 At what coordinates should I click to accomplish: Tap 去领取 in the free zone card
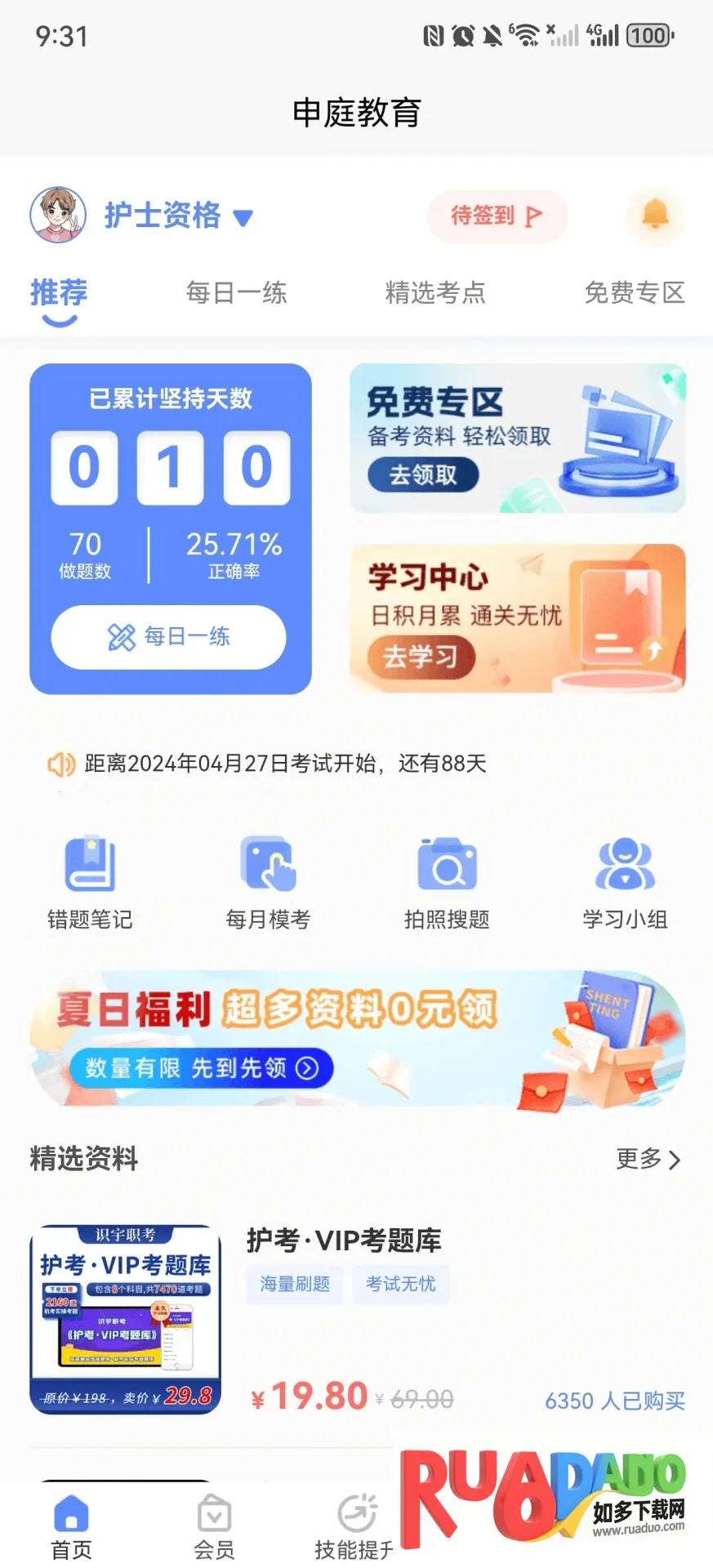[x=423, y=474]
